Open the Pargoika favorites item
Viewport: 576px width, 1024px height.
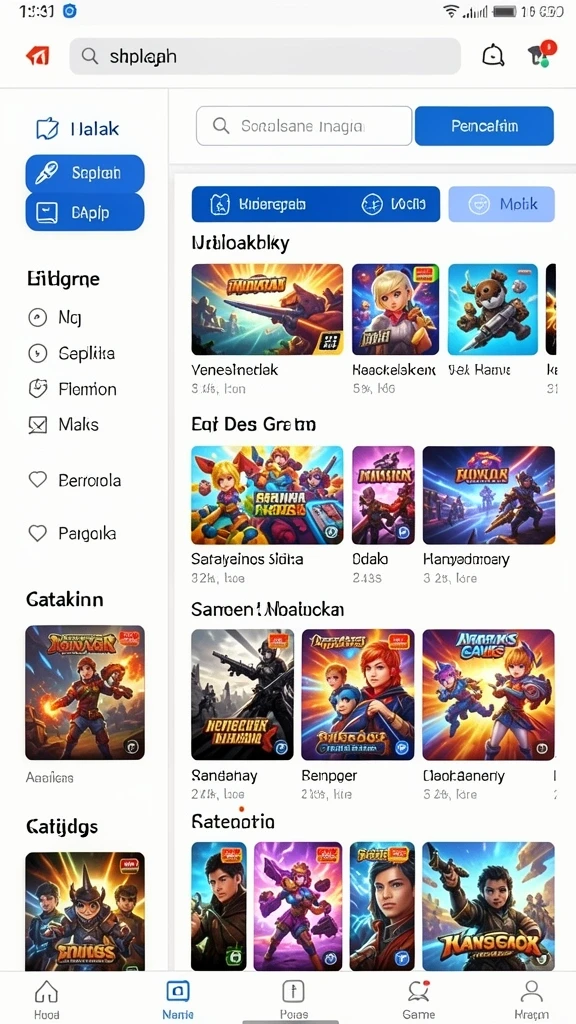pyautogui.click(x=72, y=534)
